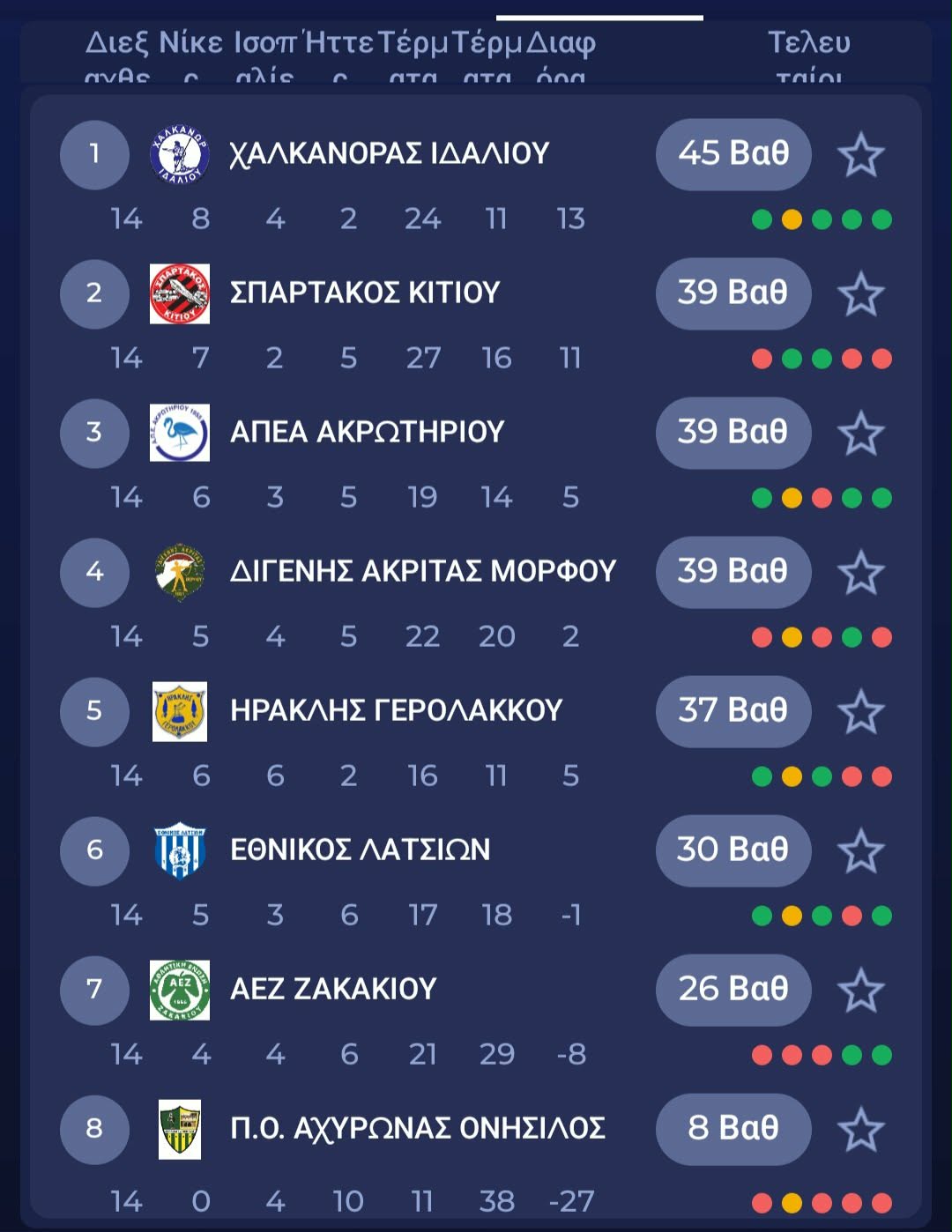Favorite ΧΑΛΚΑΝΟΡΑΣ ΙΔΑΛΙΟΥ with the star

[860, 155]
